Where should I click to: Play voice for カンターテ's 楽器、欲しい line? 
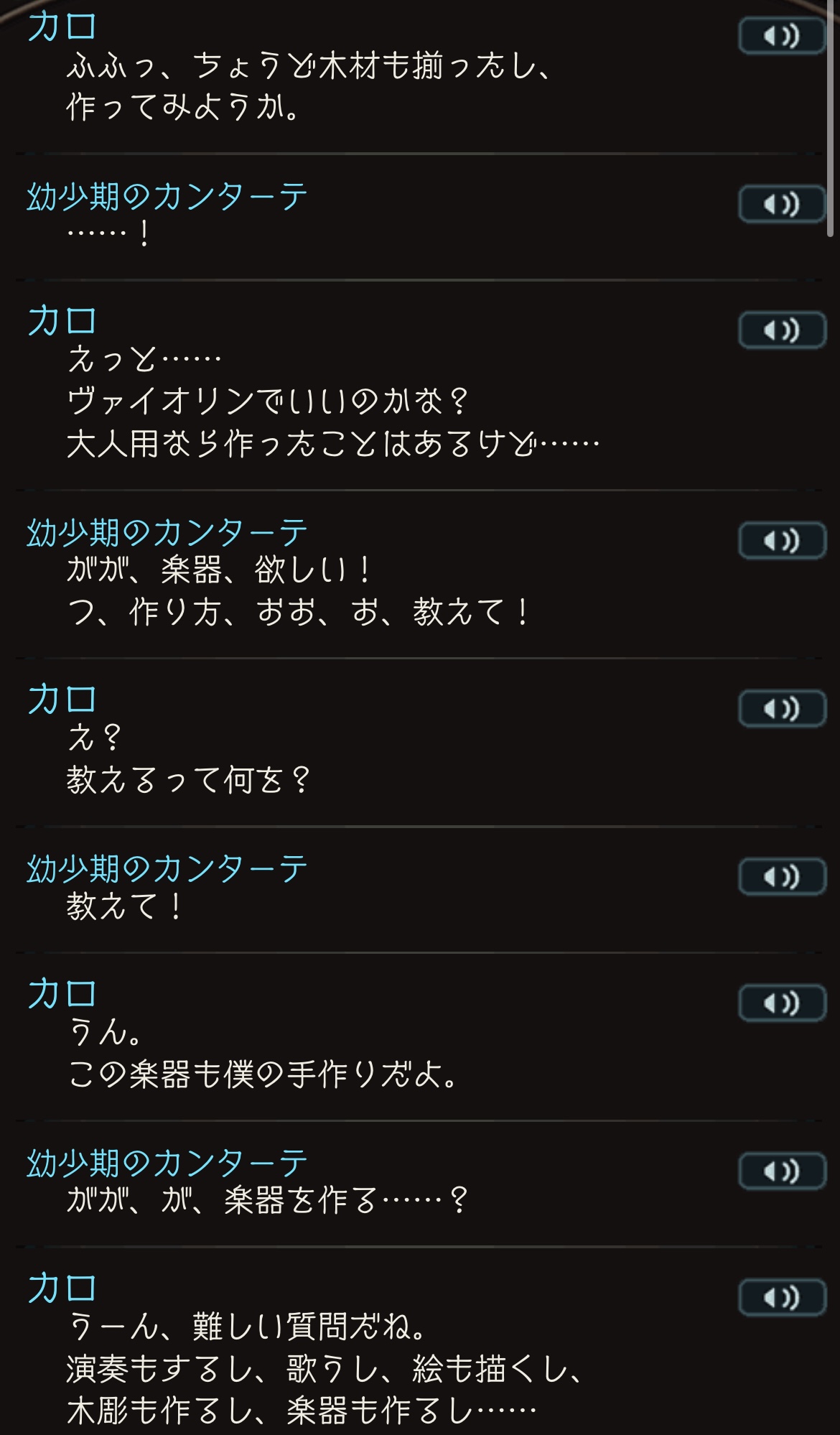pos(782,541)
